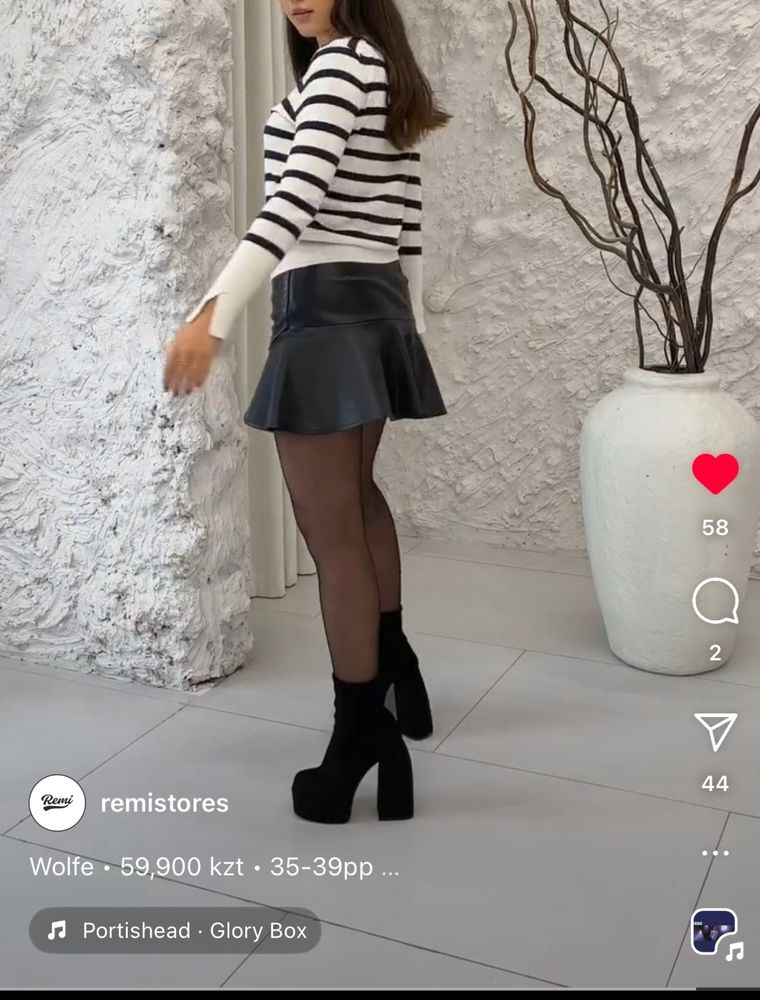The height and width of the screenshot is (1000, 760).
Task: Open the three-dot more options menu
Action: (715, 853)
